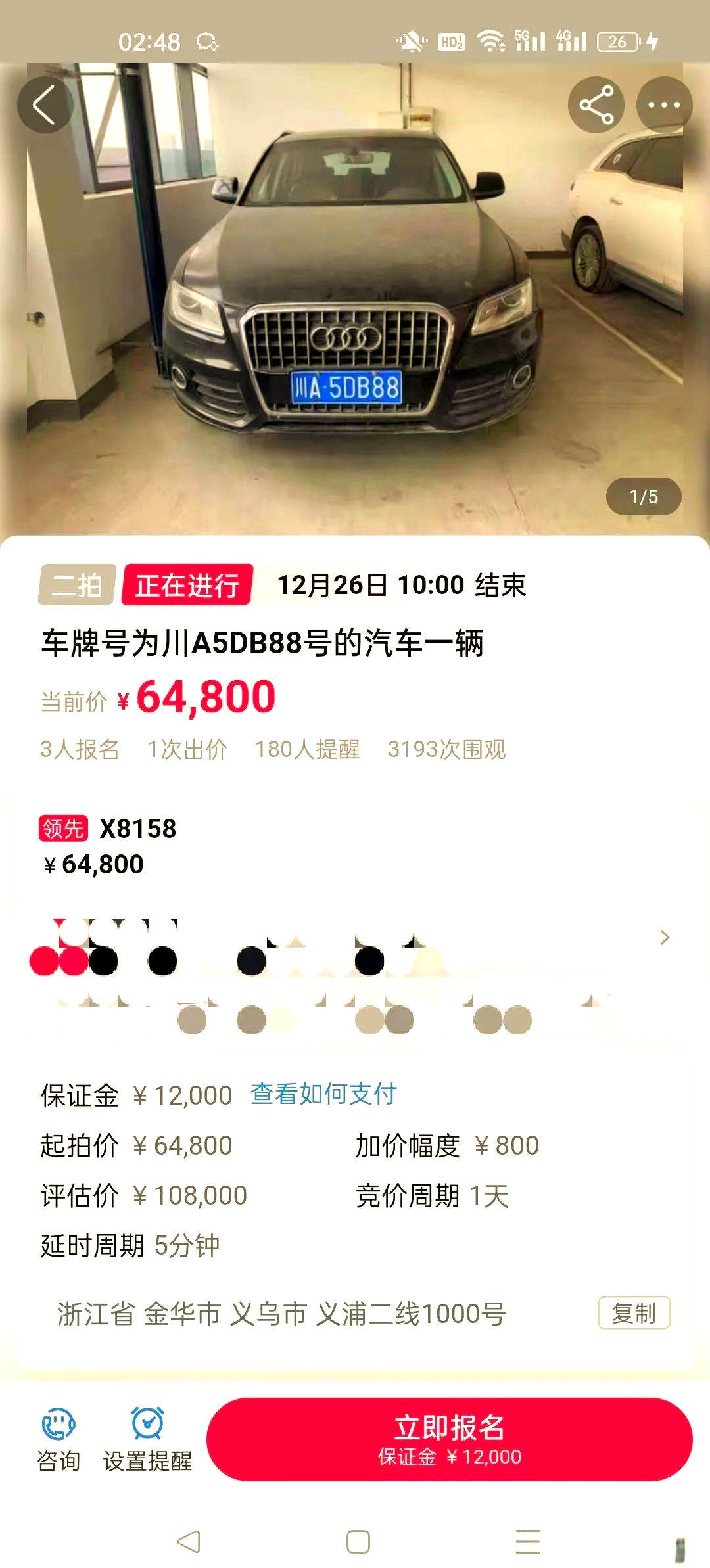Open 查看如何支付 link
Screen dimensions: 710x1568
click(323, 1094)
